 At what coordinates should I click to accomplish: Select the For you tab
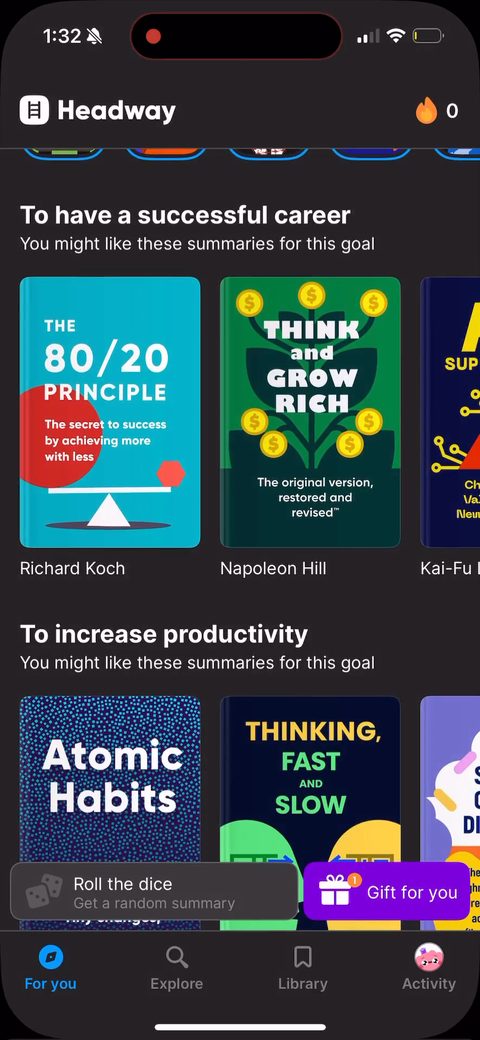50,968
